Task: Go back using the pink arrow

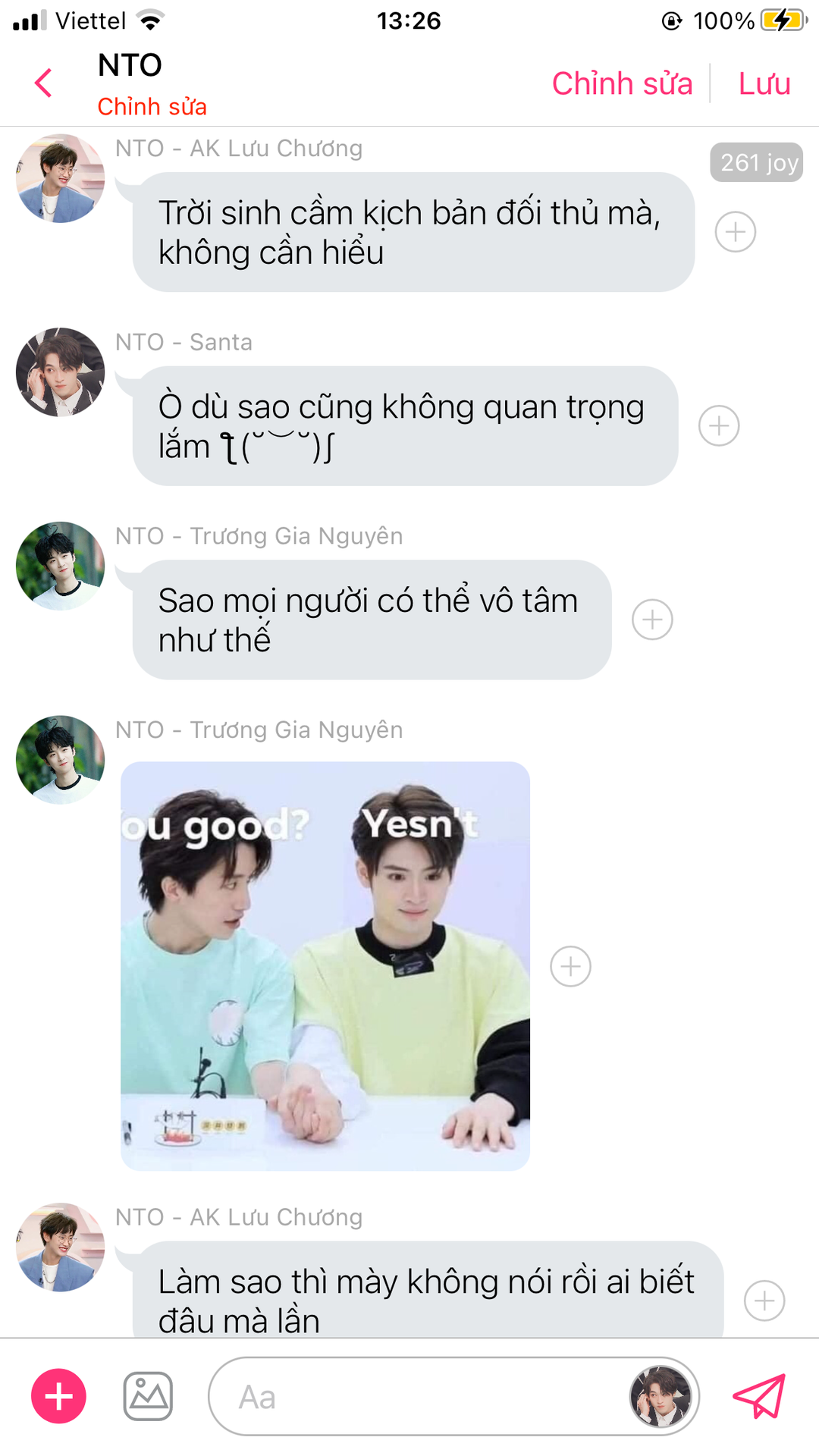Action: pos(44,83)
